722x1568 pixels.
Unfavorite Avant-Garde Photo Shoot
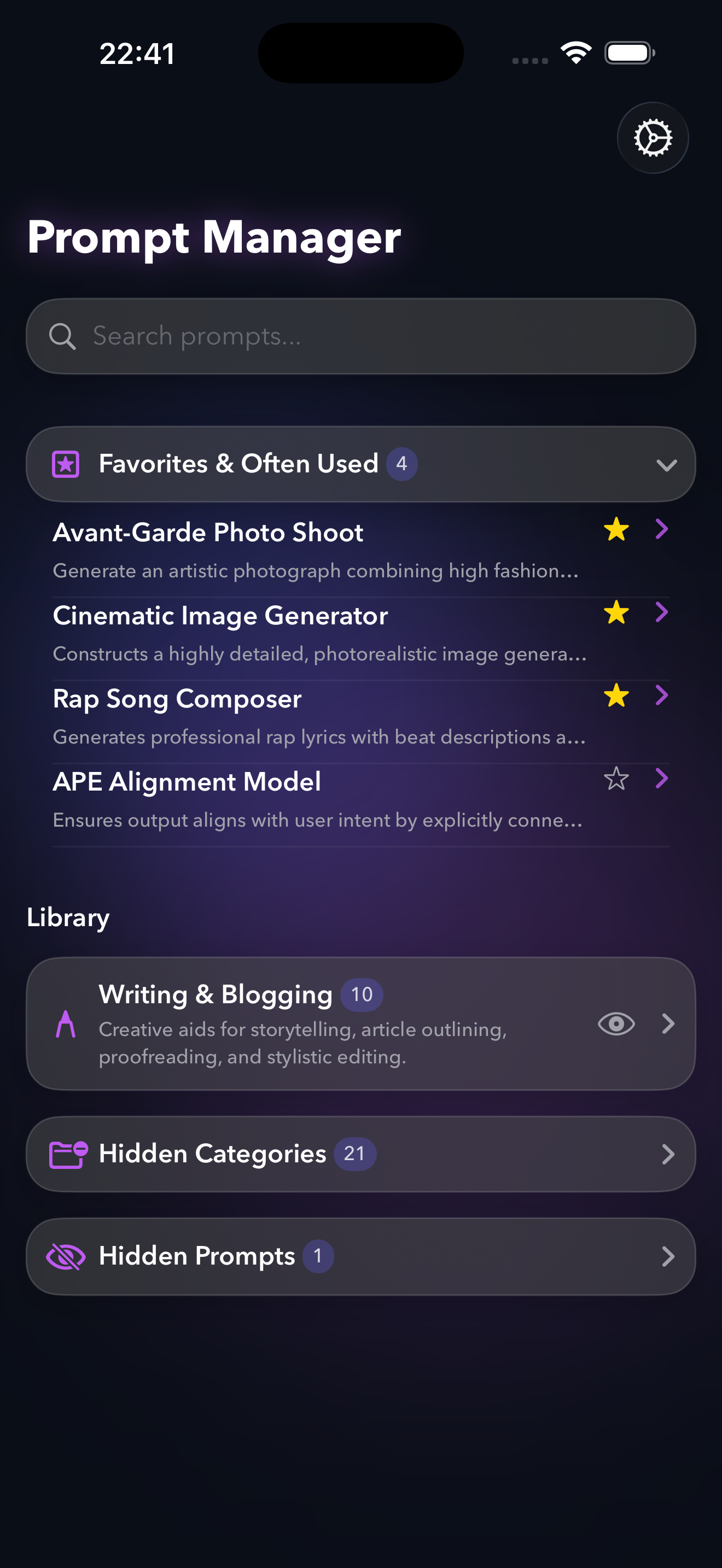coord(616,530)
